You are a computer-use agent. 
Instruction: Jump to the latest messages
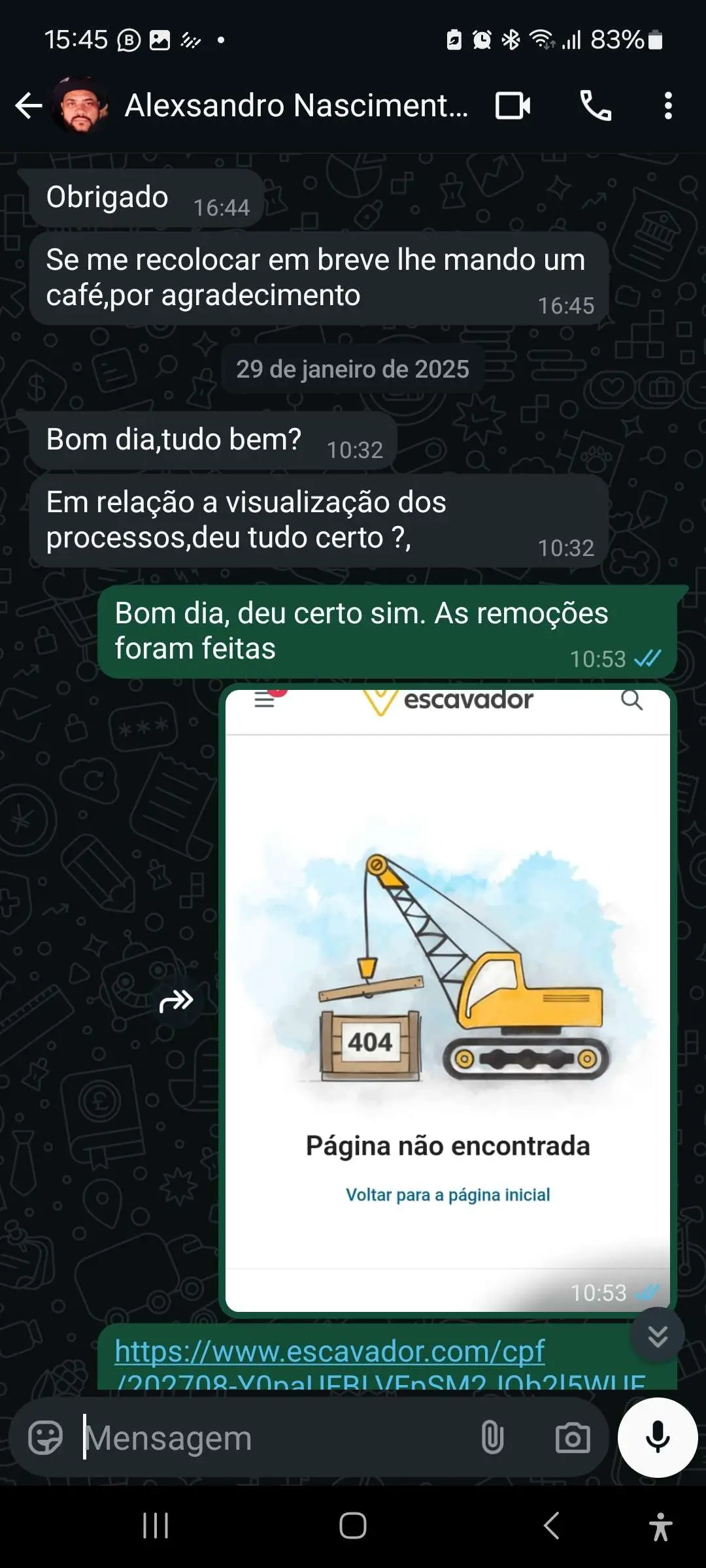point(658,1336)
